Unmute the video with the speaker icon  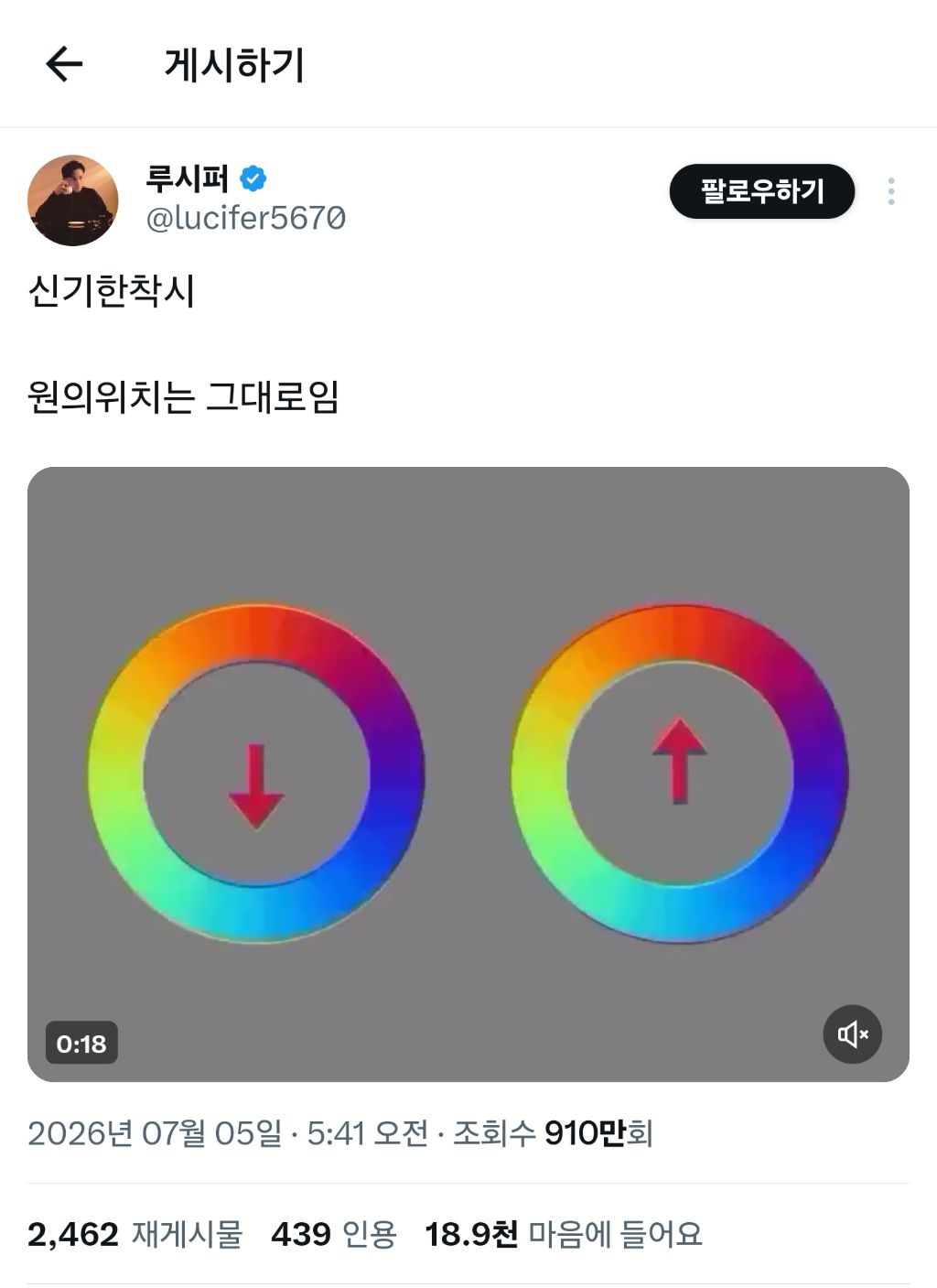[852, 1034]
